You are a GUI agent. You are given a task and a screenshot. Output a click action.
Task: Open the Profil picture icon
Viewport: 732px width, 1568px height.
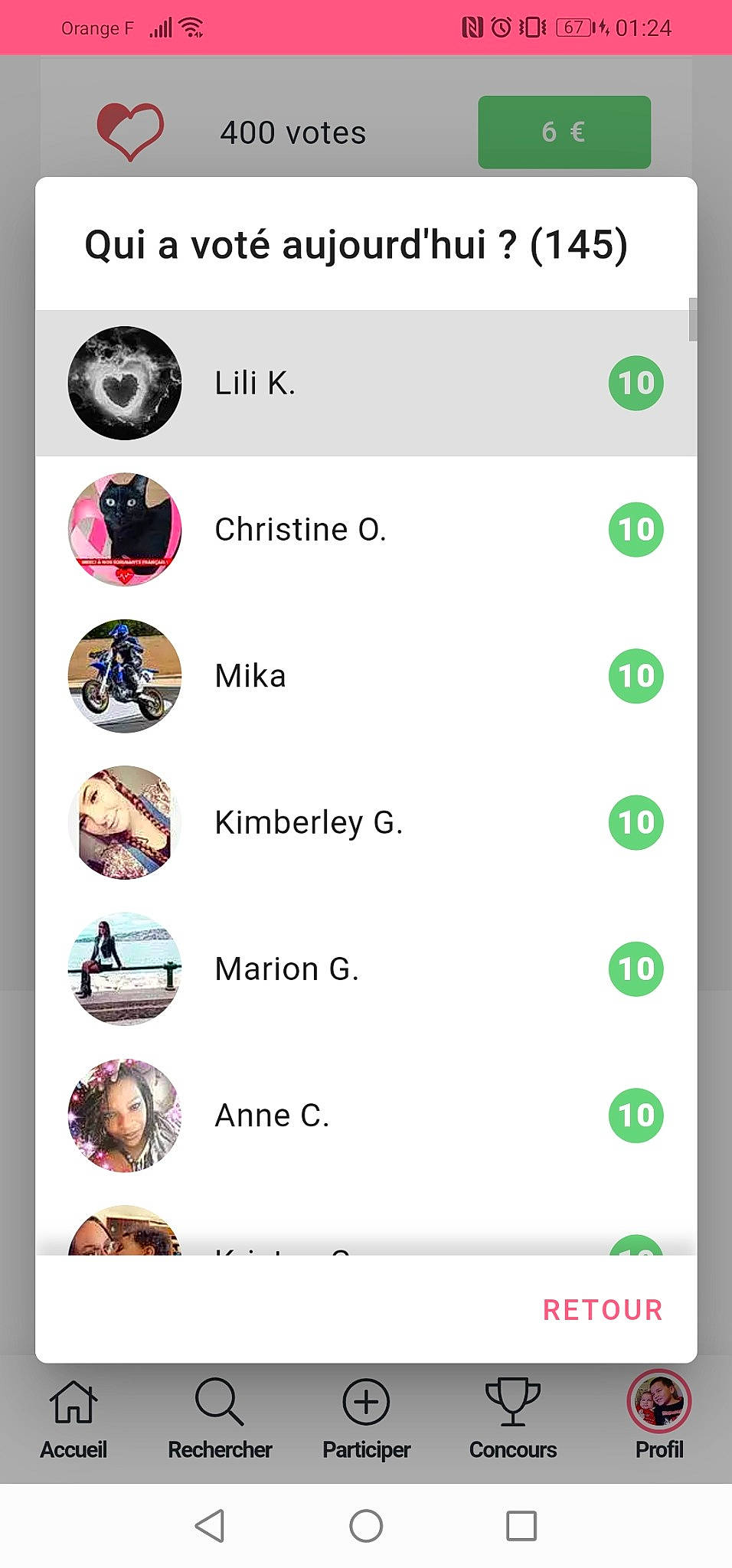pos(658,1403)
